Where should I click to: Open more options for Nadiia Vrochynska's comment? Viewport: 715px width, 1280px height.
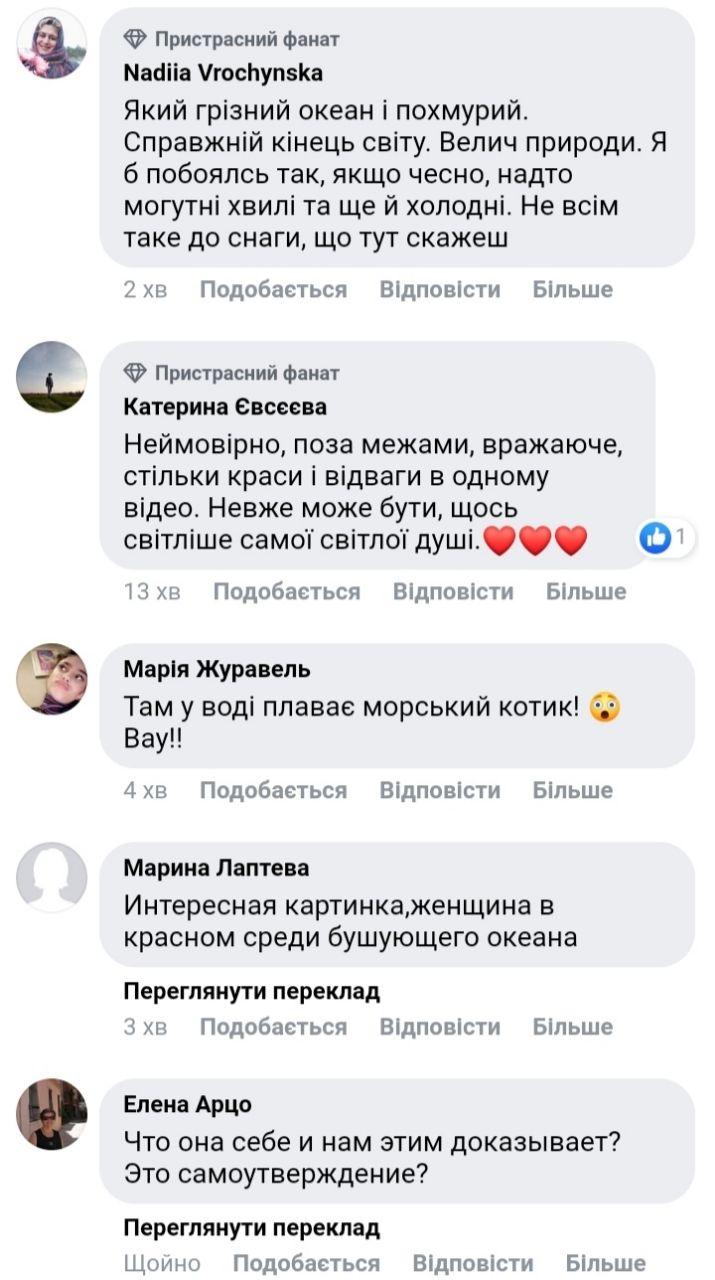coord(572,290)
